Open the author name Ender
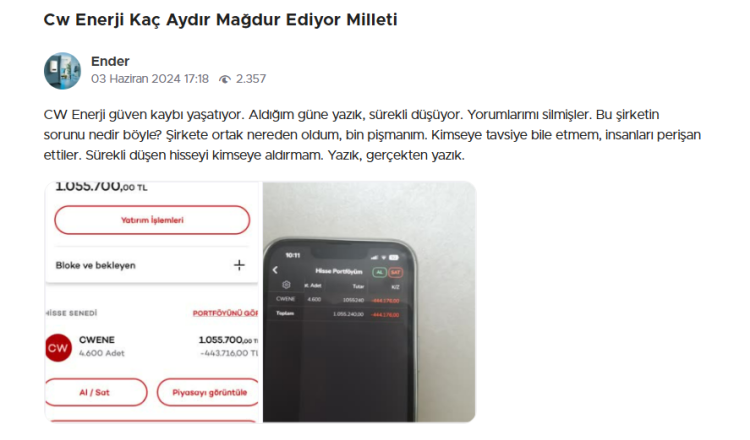 tap(110, 61)
